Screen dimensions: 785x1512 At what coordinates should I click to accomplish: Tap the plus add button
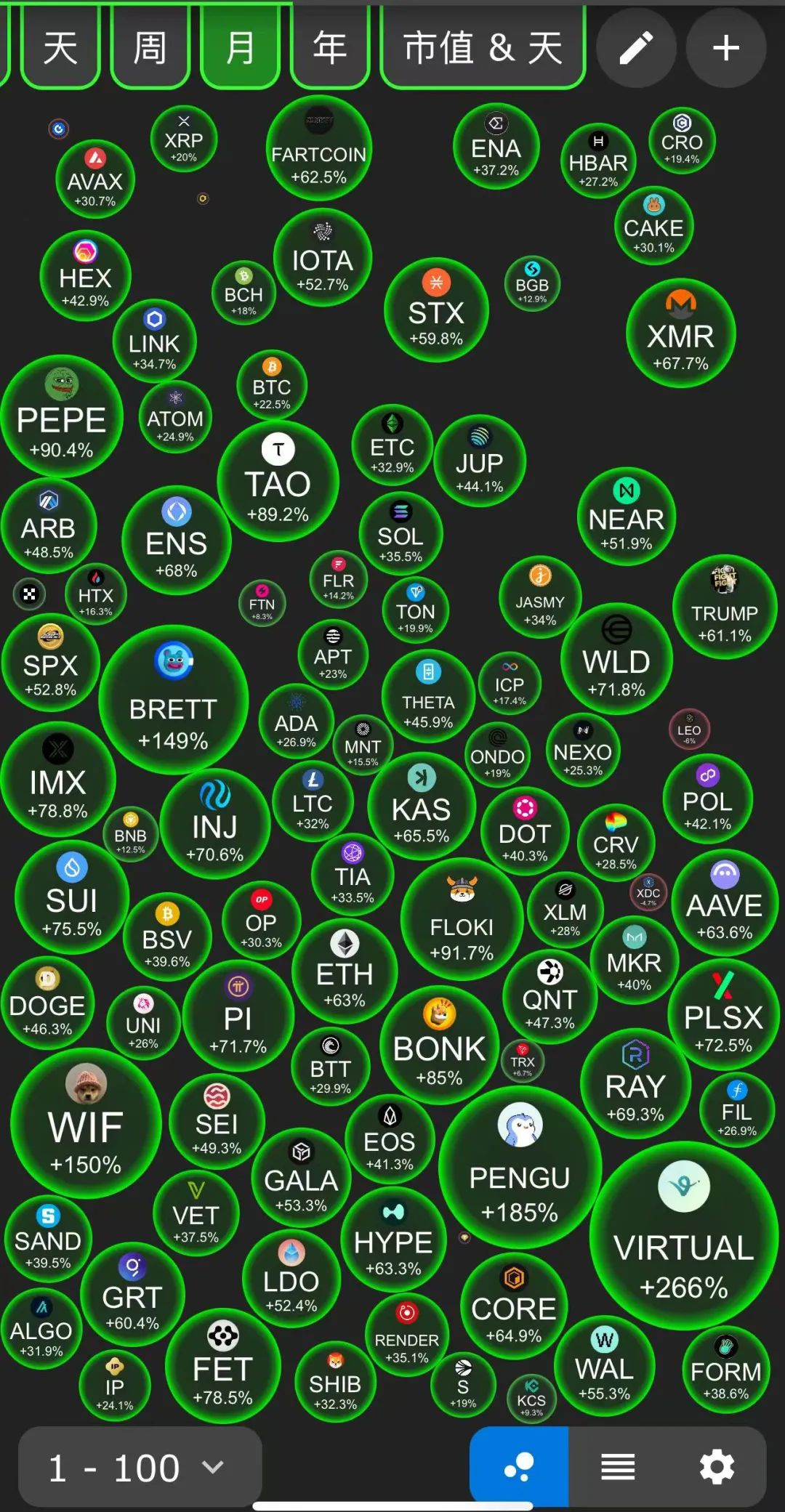(x=726, y=48)
